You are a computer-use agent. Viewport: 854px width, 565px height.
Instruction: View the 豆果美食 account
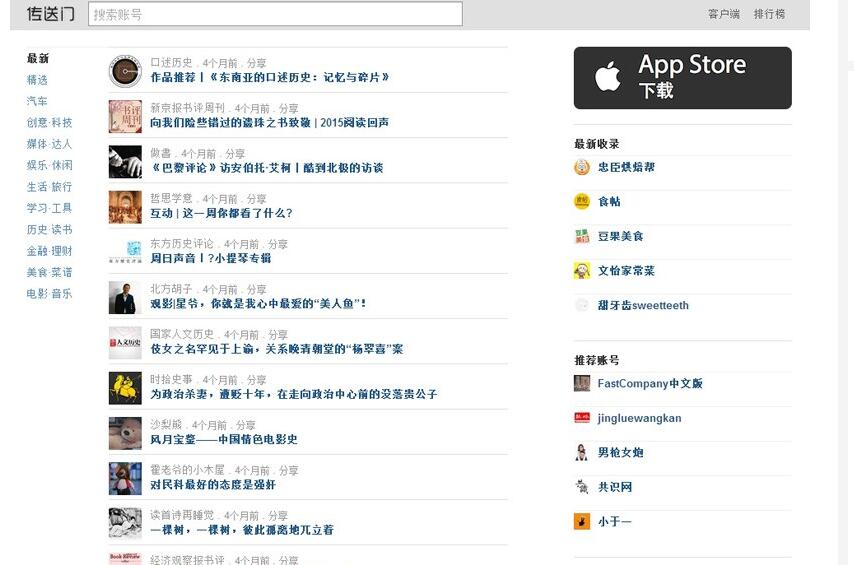pyautogui.click(x=620, y=236)
